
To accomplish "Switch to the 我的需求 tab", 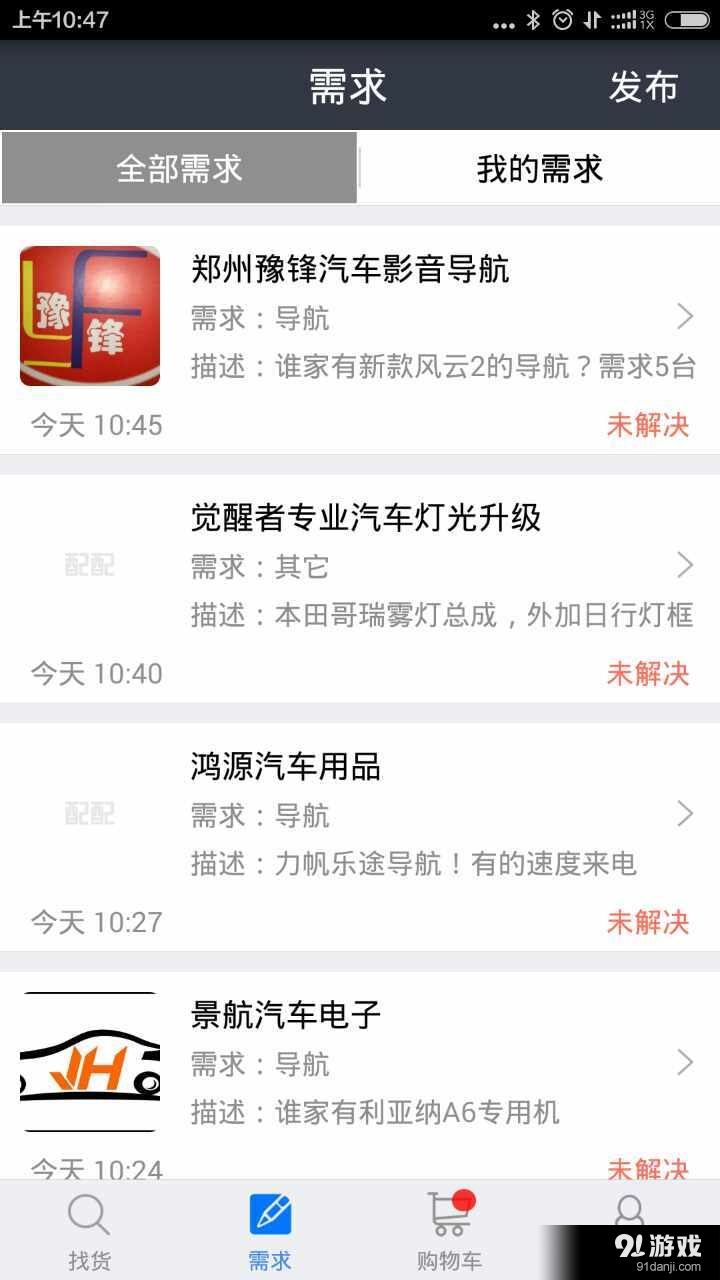I will tap(540, 168).
